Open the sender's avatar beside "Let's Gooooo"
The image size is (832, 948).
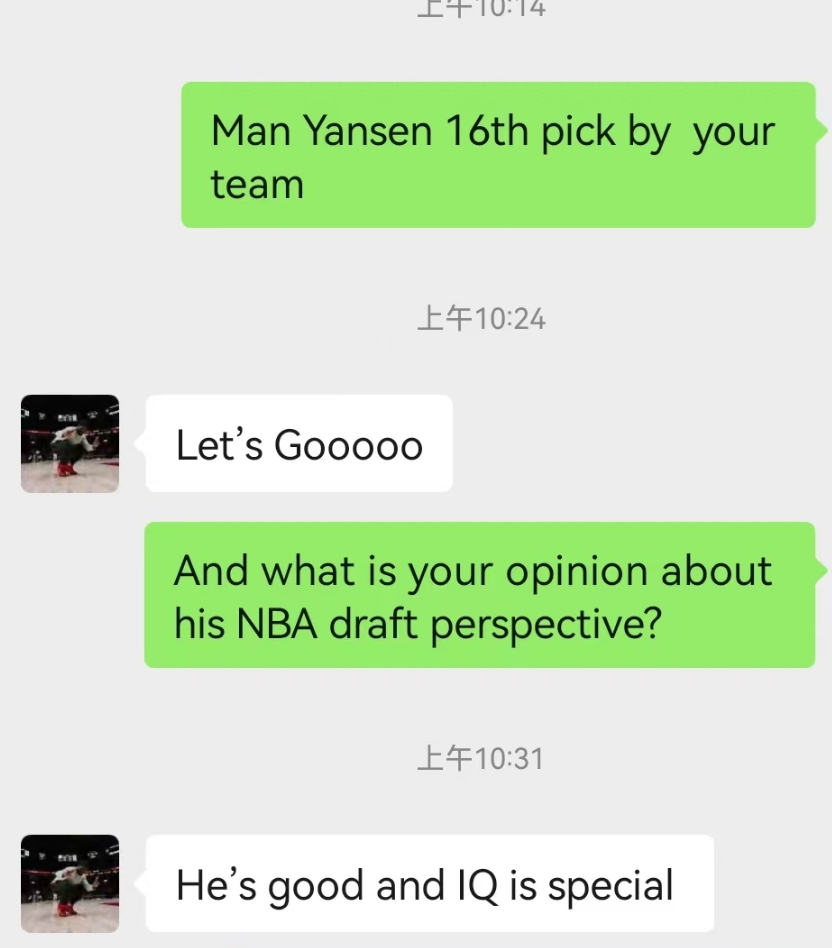[70, 444]
